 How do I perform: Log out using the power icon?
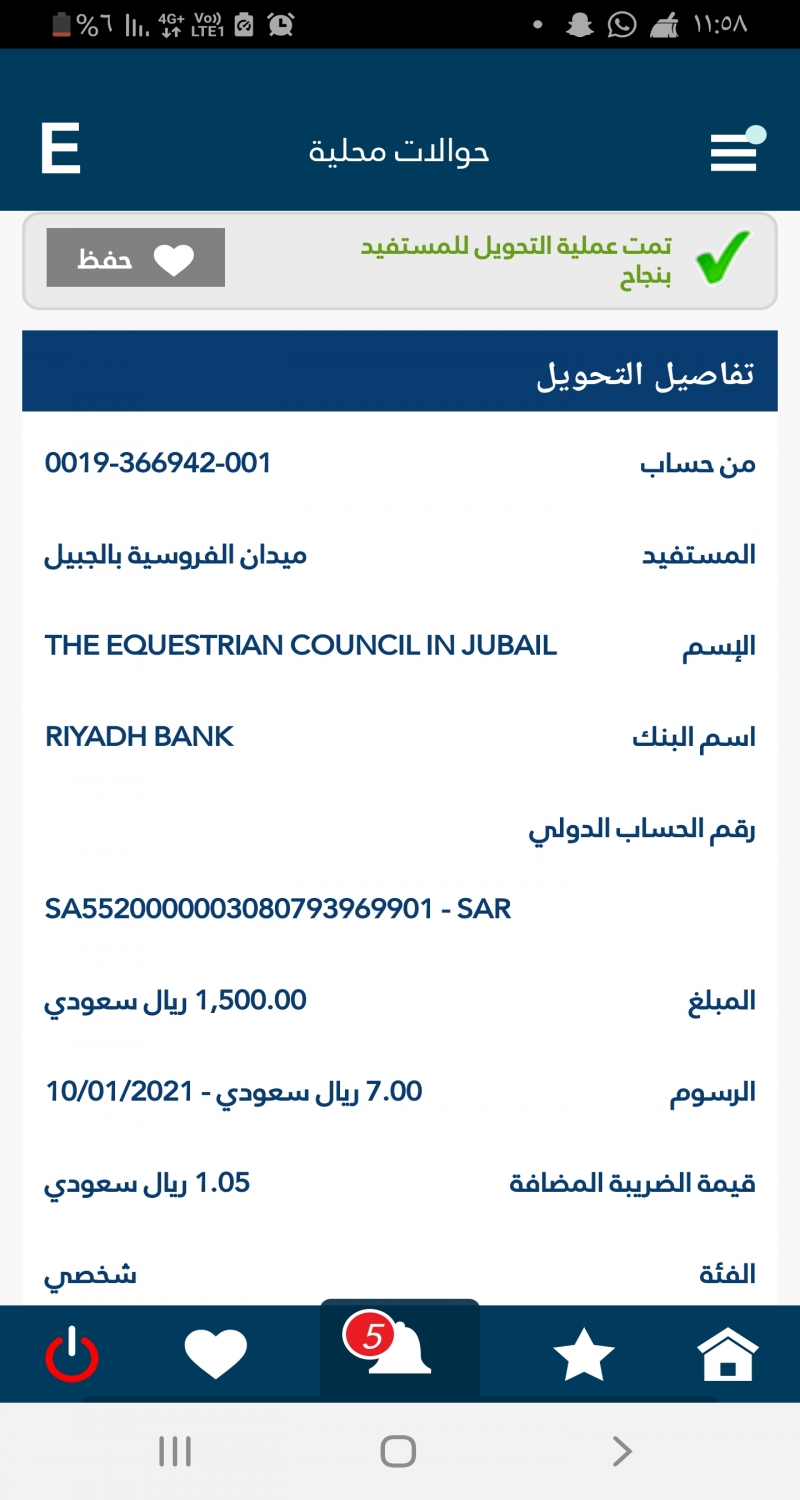tap(72, 1358)
